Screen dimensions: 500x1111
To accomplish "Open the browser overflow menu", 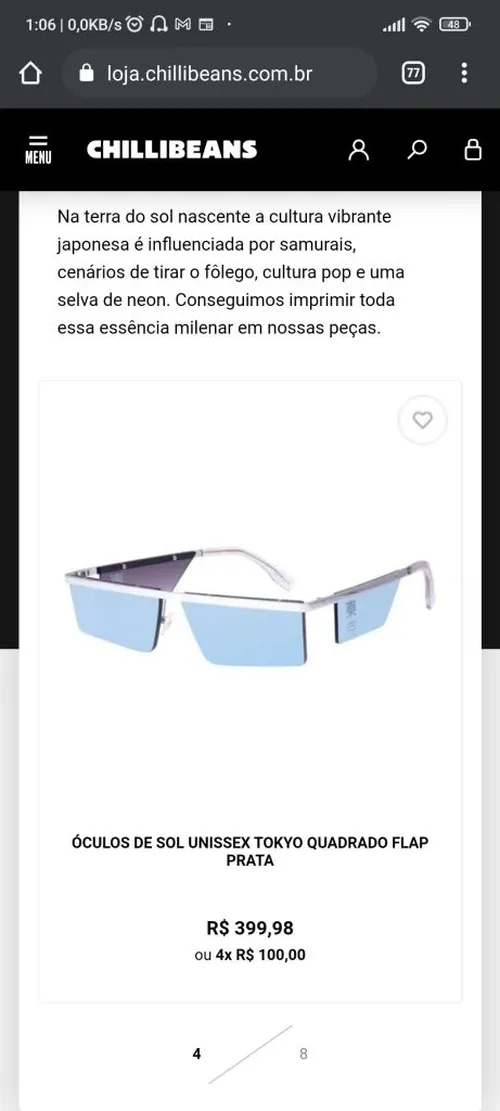I will [464, 73].
